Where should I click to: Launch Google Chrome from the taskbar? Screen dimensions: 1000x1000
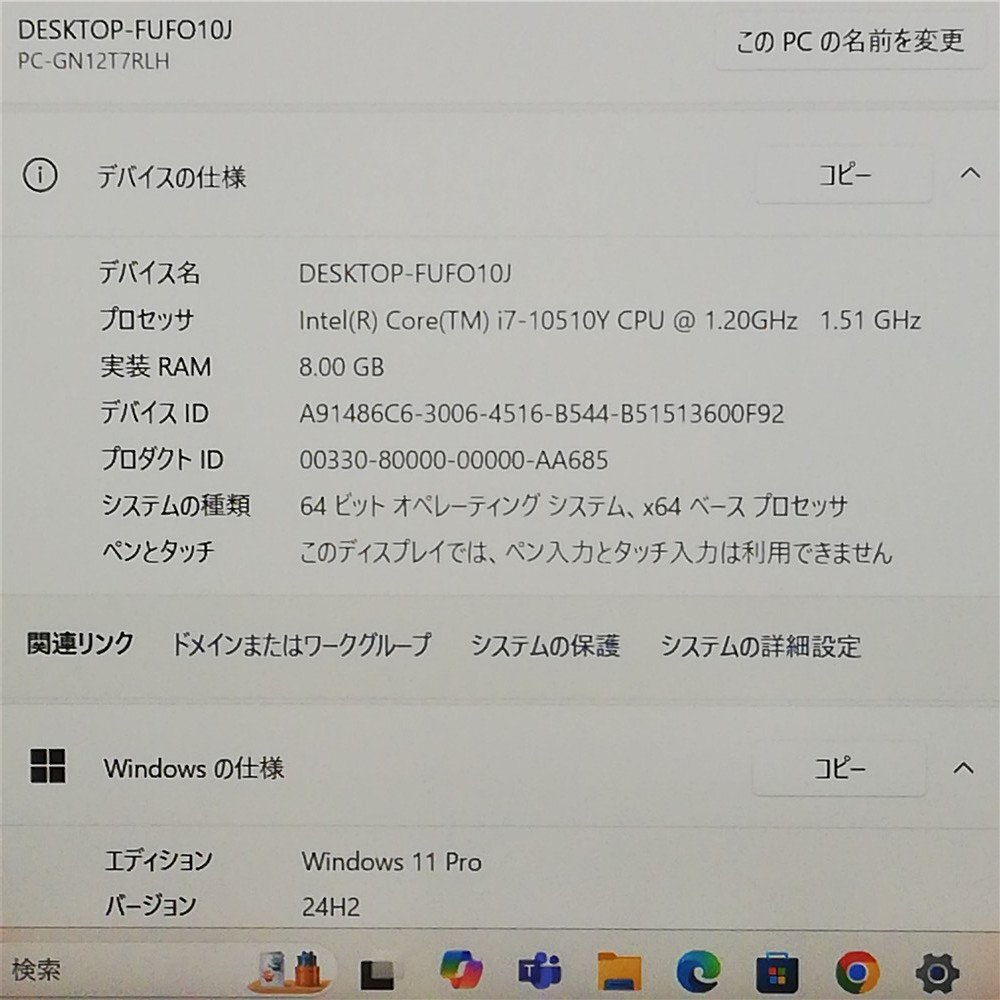857,970
